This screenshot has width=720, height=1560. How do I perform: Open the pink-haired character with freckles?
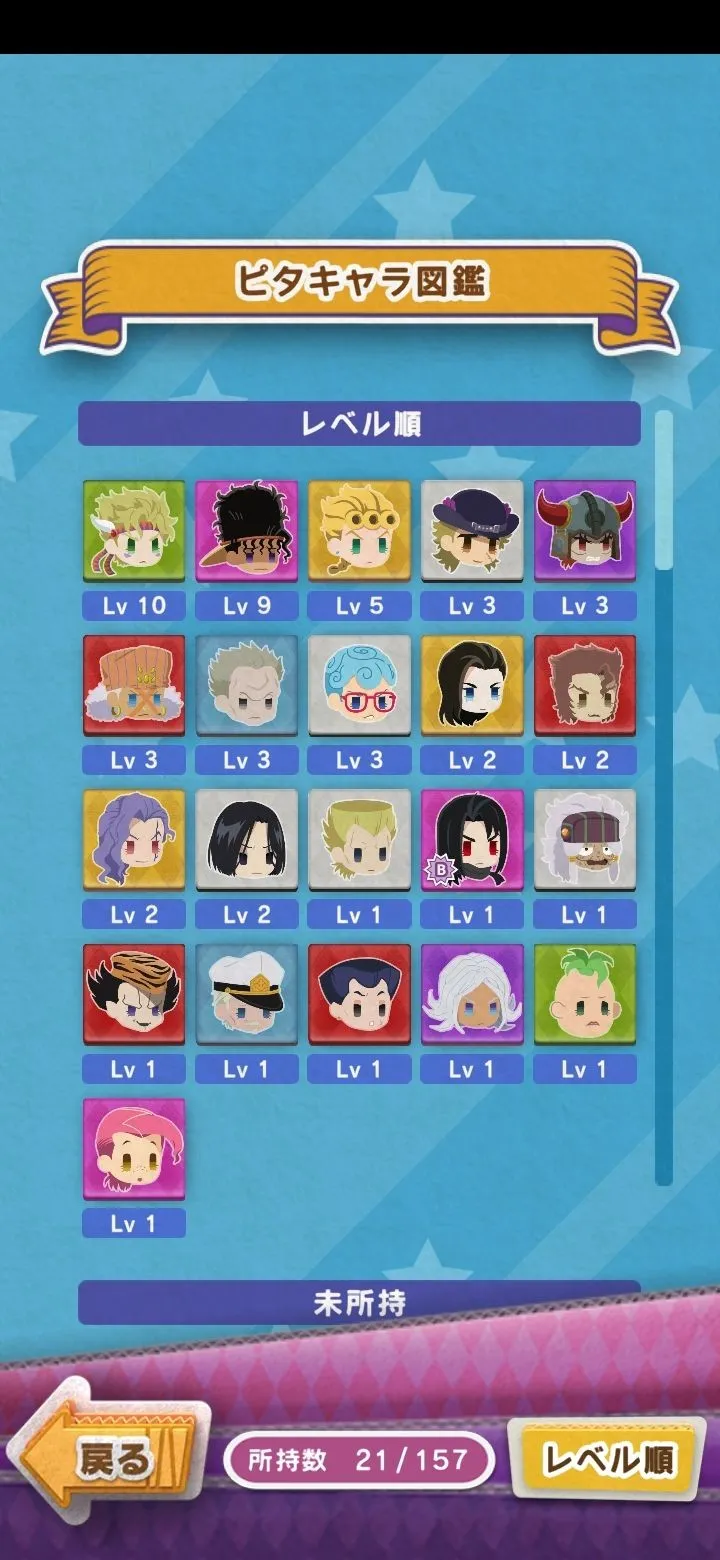pyautogui.click(x=134, y=1148)
